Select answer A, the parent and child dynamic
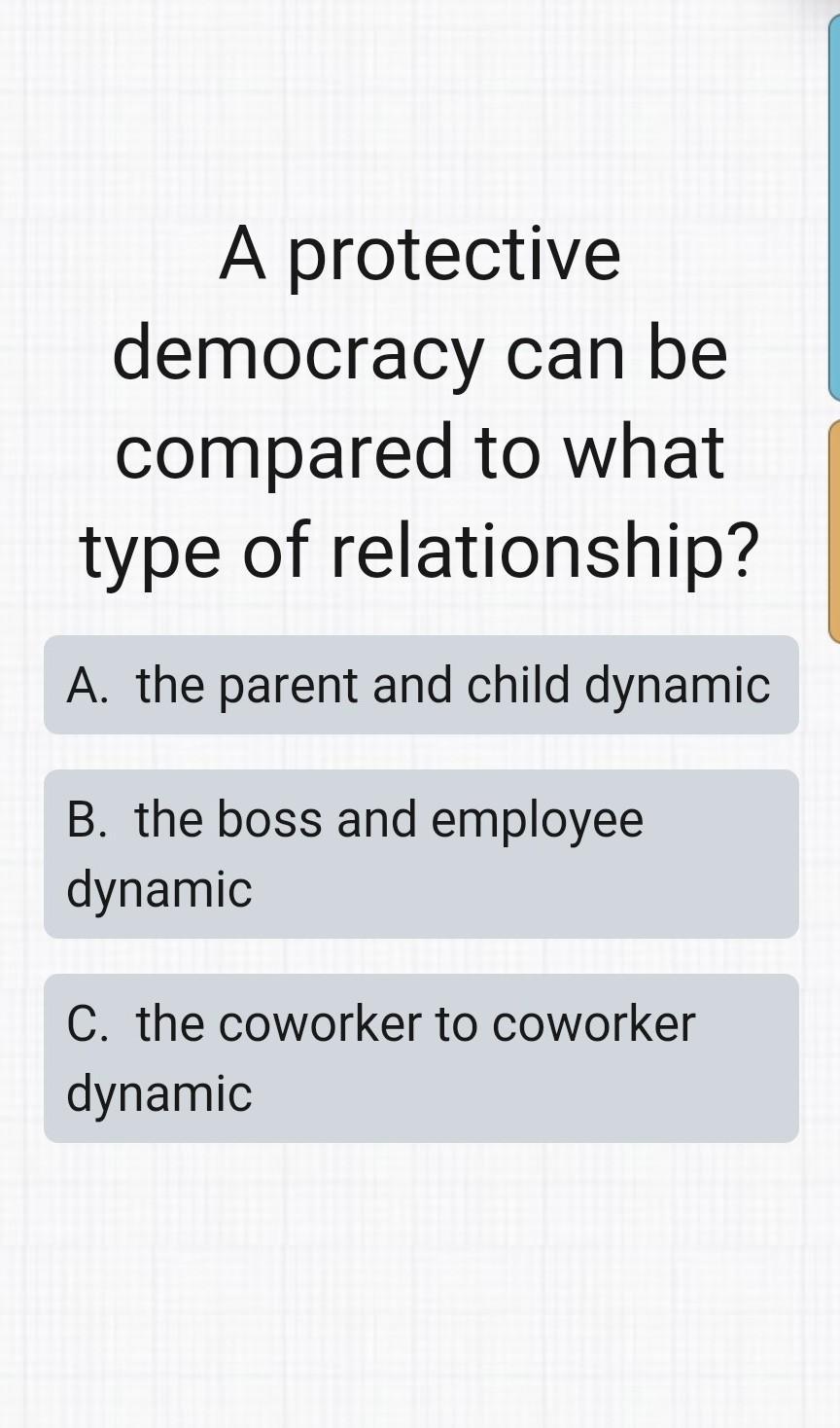Viewport: 840px width, 1428px height. (420, 685)
